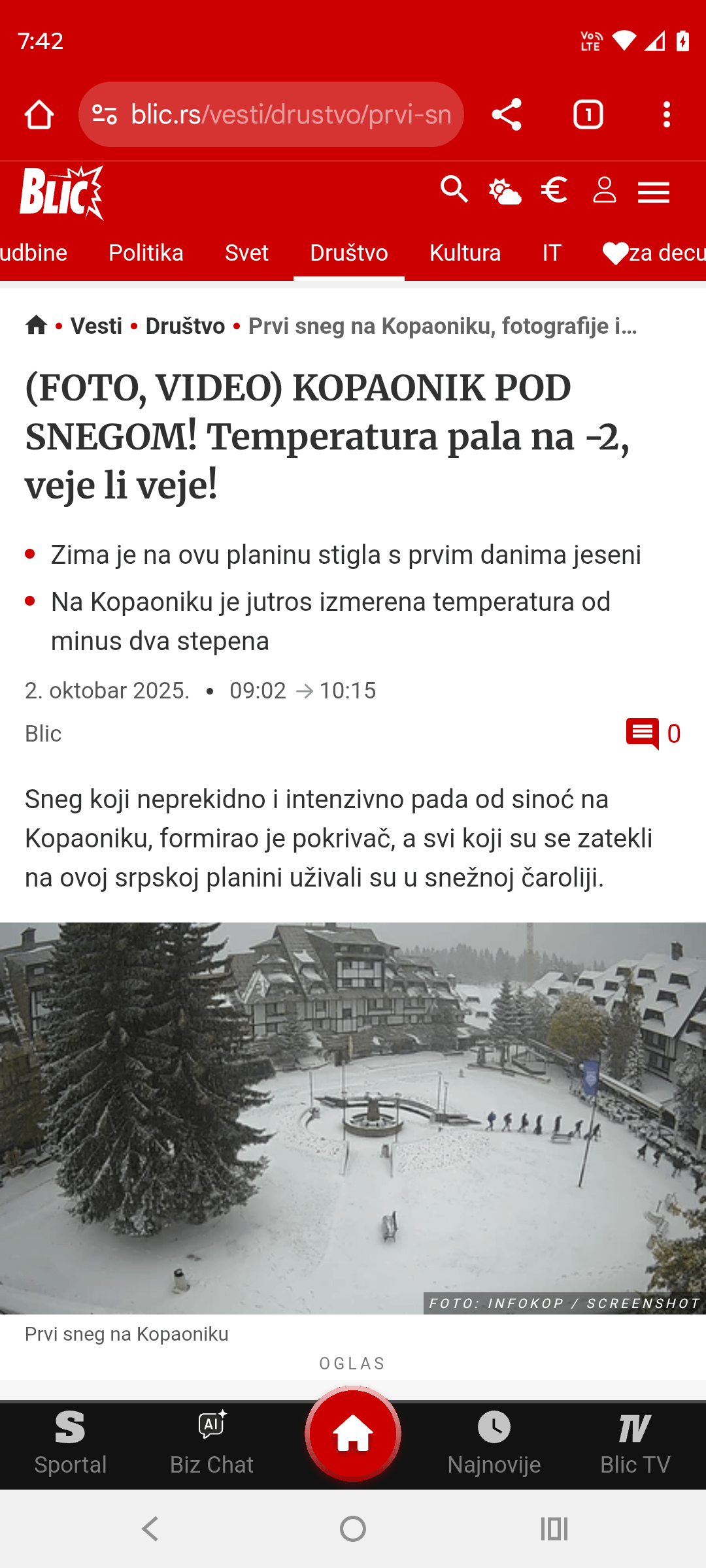Switch to the Politika section
This screenshot has width=706, height=1568.
[x=146, y=253]
